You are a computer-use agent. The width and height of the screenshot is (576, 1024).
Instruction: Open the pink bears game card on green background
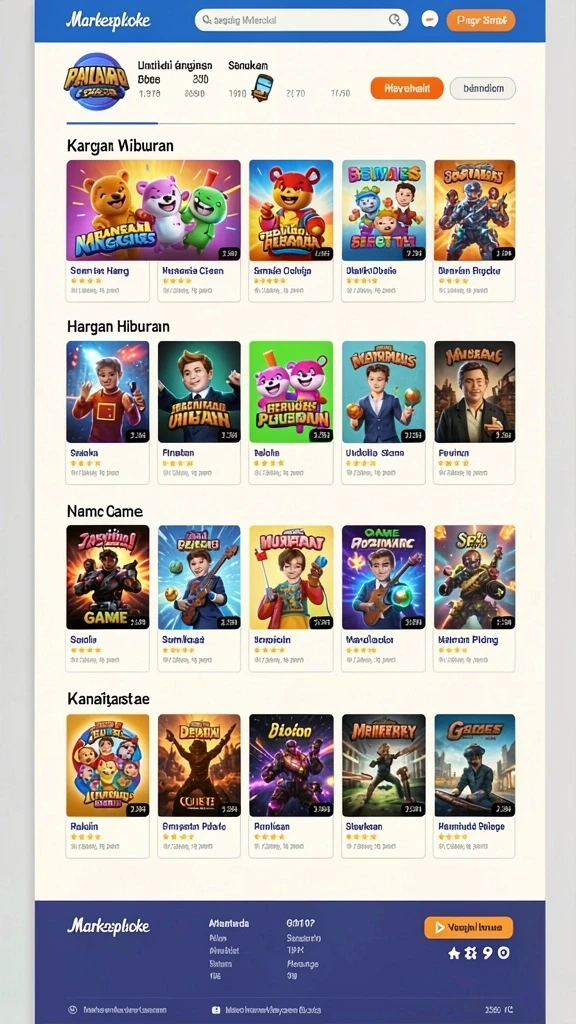[x=291, y=411]
